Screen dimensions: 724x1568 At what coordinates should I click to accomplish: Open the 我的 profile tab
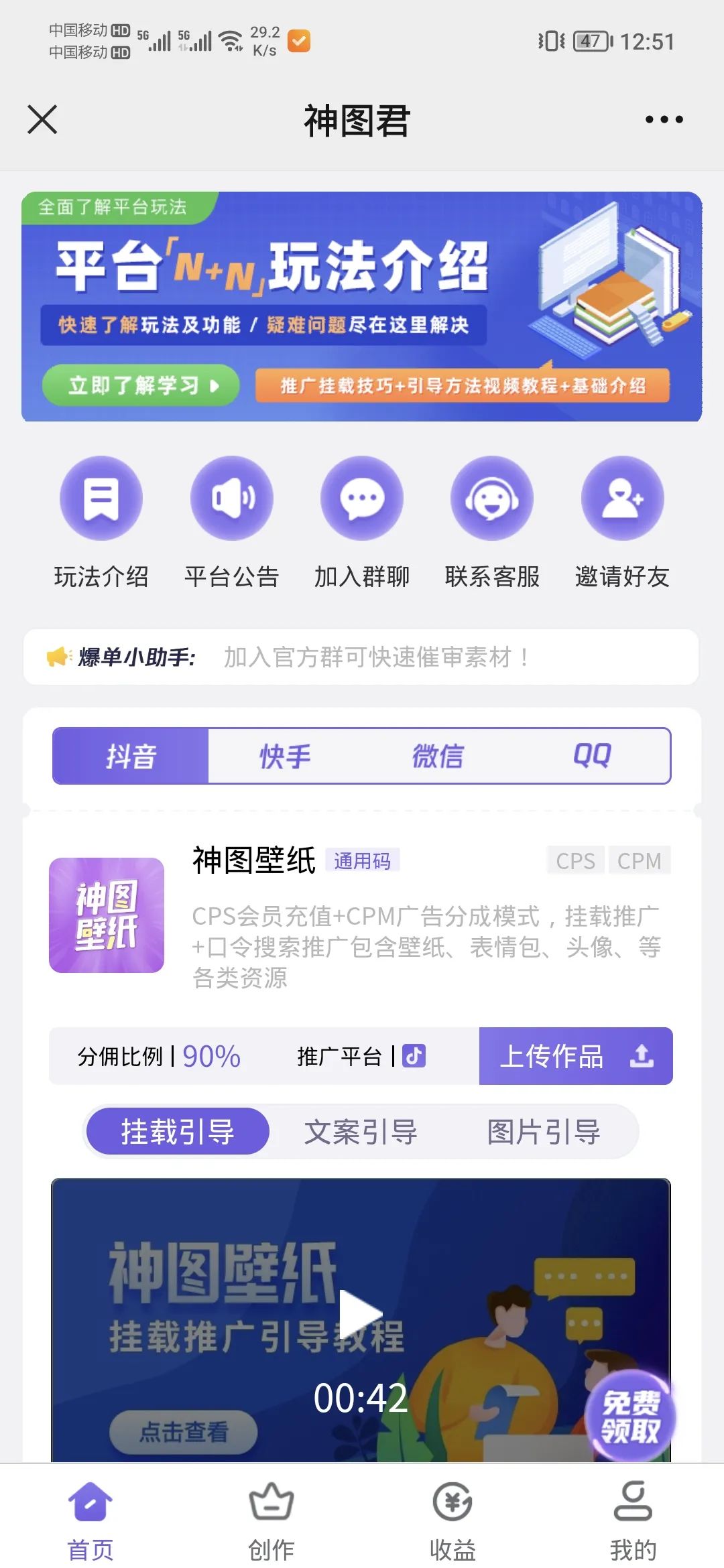(x=633, y=1522)
